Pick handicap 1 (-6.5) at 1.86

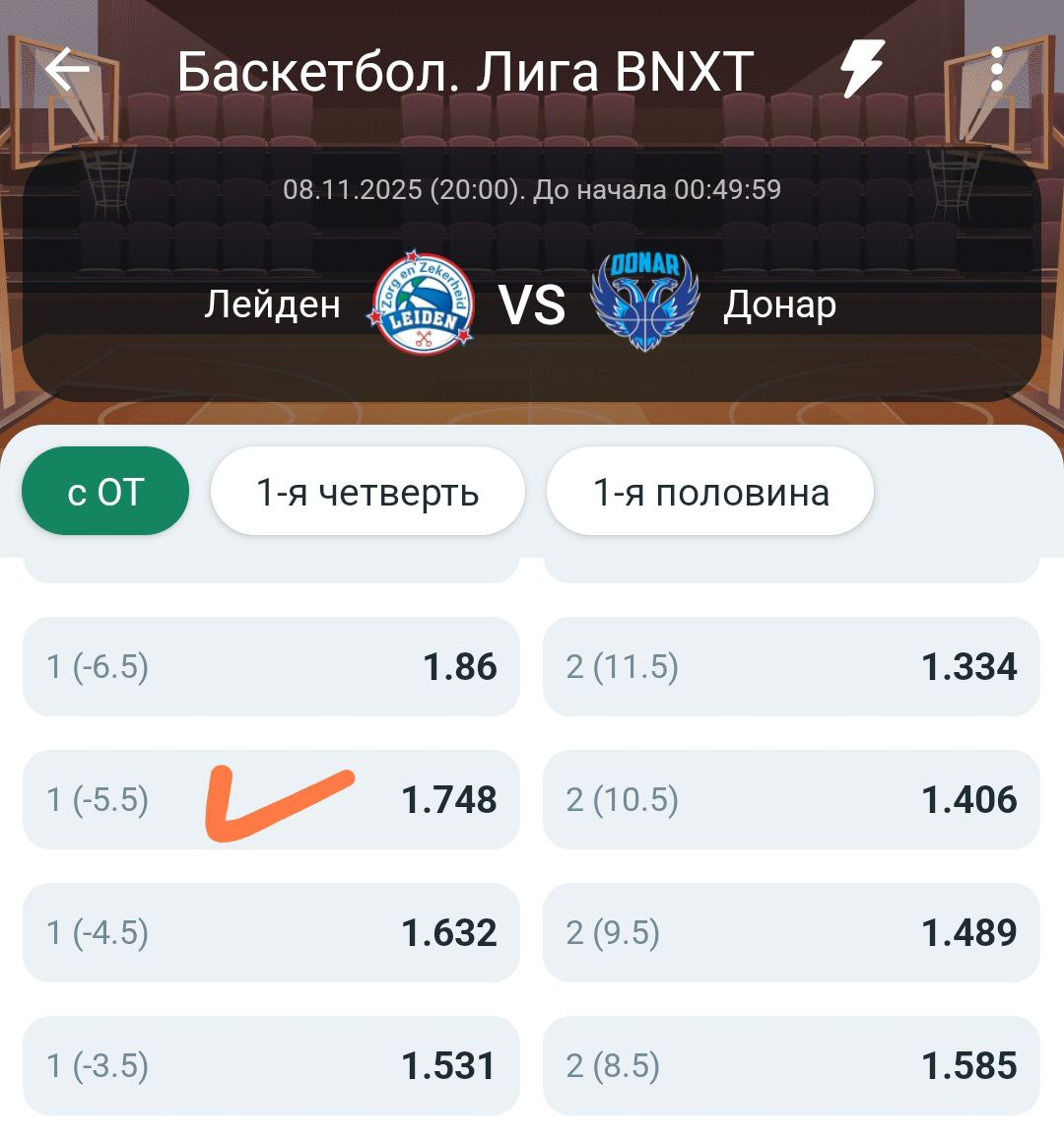coord(271,667)
